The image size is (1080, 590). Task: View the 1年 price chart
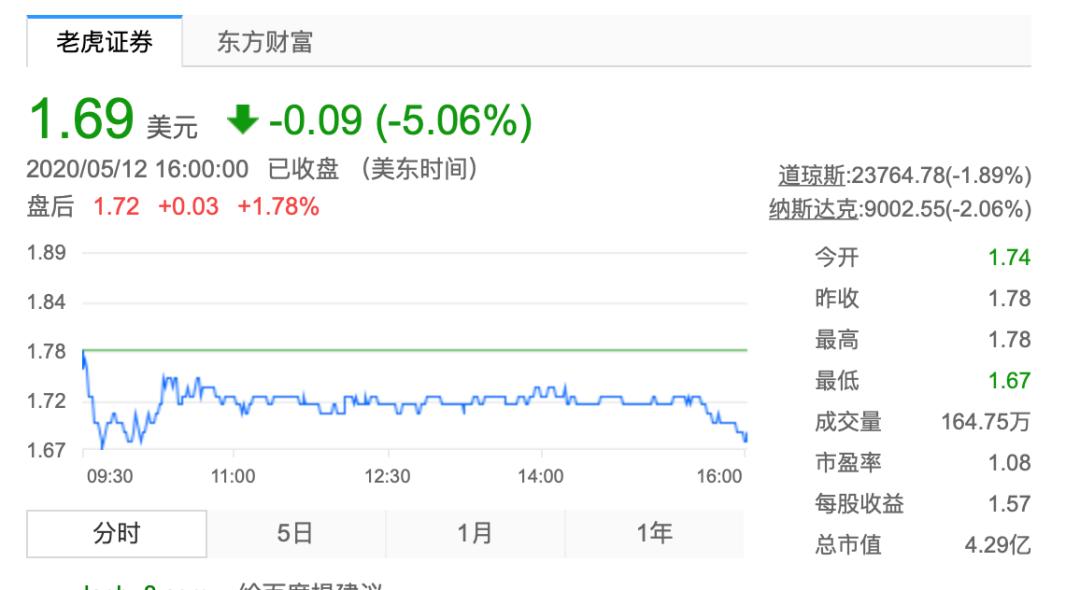click(x=654, y=533)
